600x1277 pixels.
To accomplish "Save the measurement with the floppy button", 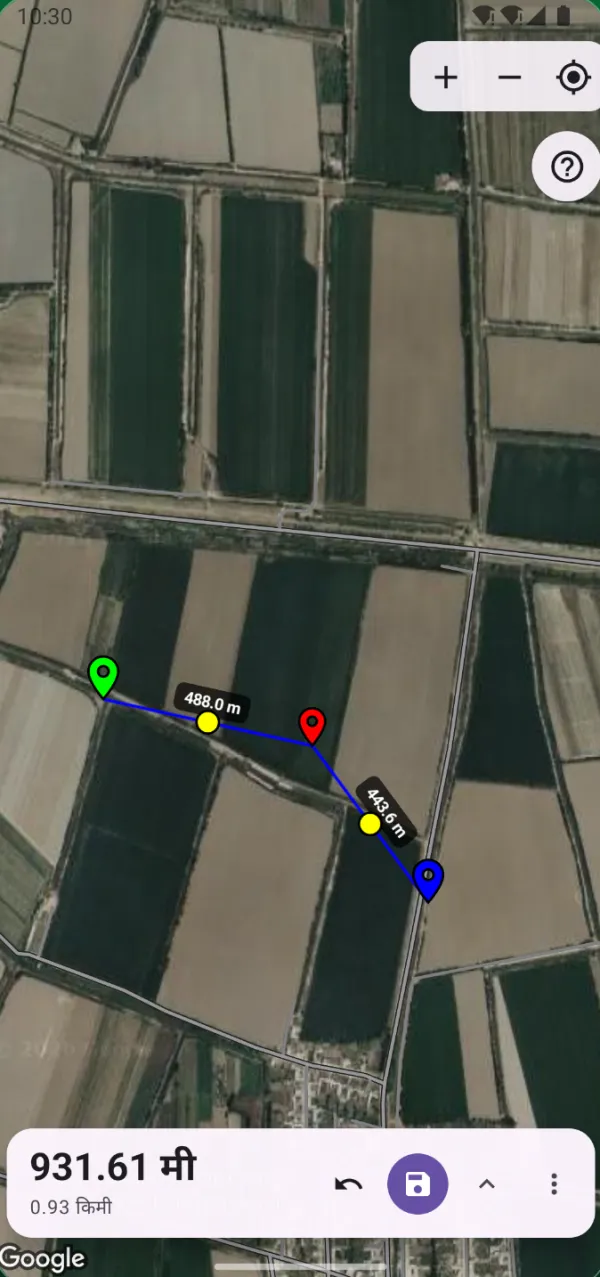I will (x=418, y=1184).
